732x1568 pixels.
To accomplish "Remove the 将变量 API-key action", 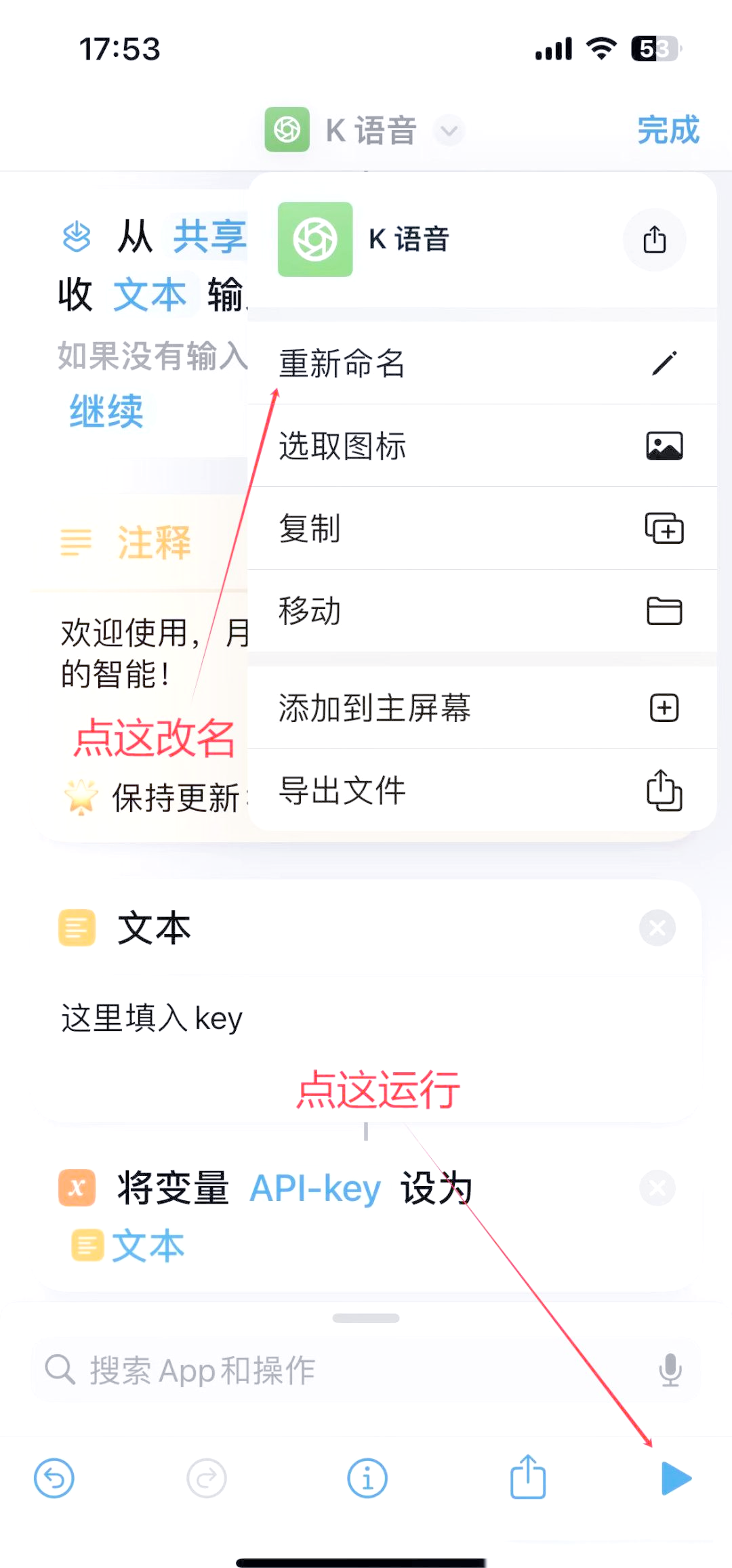I will coord(657,1188).
